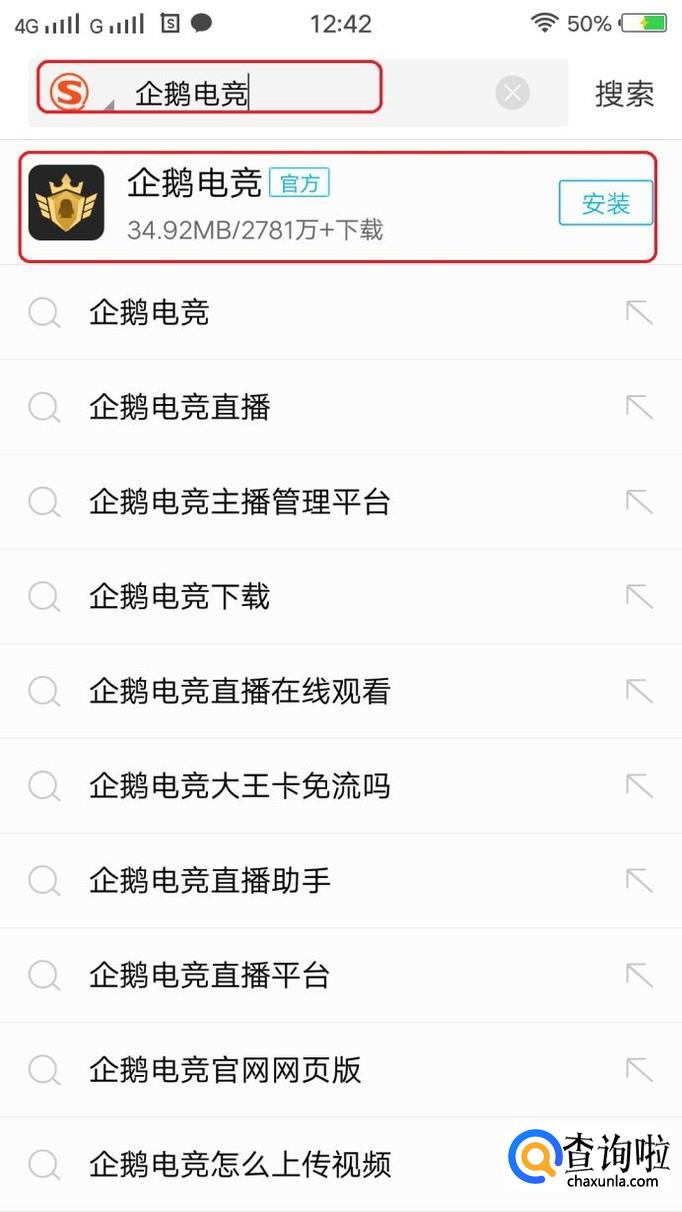This screenshot has width=682, height=1212.
Task: Open the suggestion 企鹅电竞直播在线观看
Action: click(239, 691)
